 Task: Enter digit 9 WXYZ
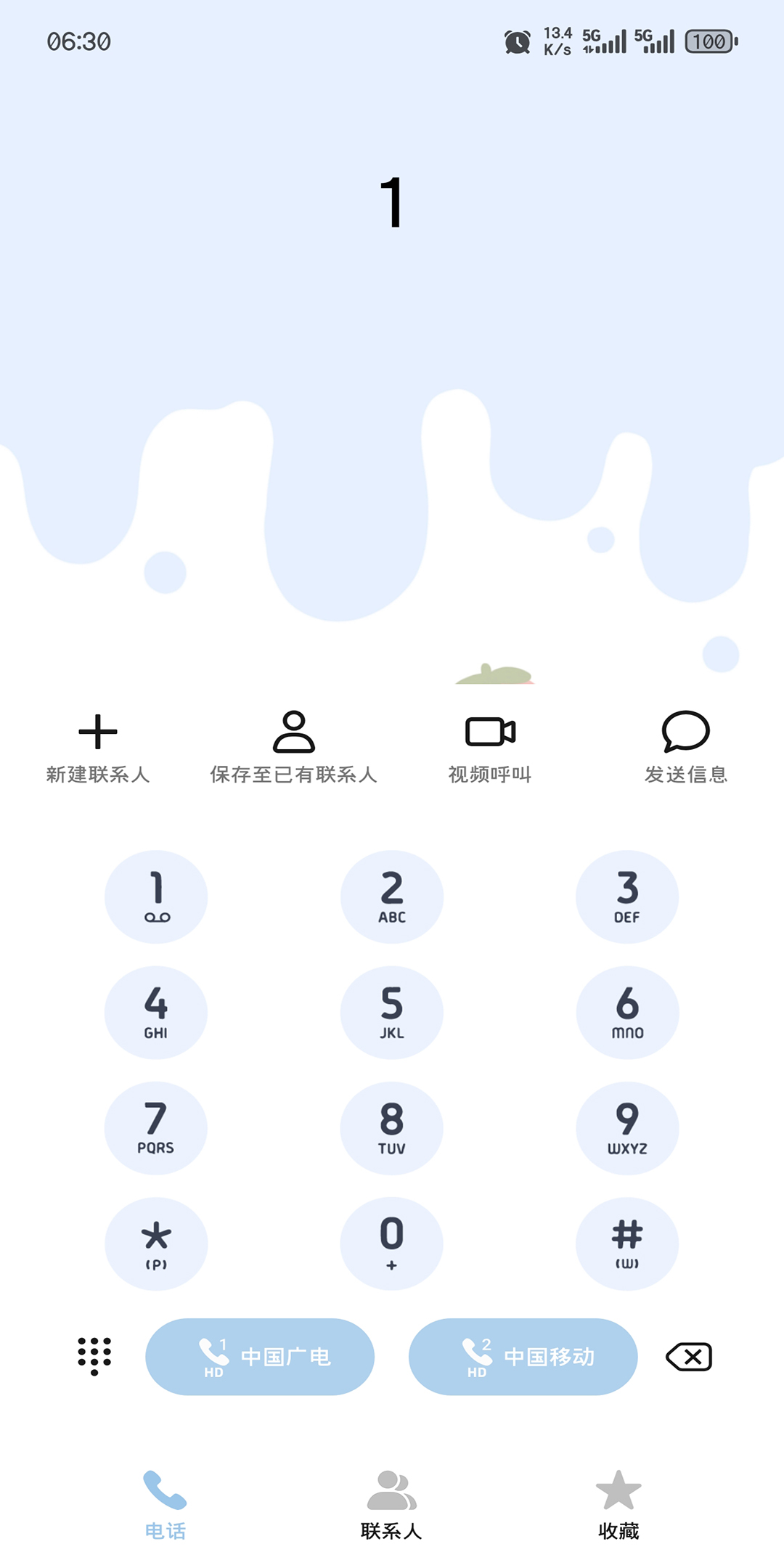(627, 1127)
